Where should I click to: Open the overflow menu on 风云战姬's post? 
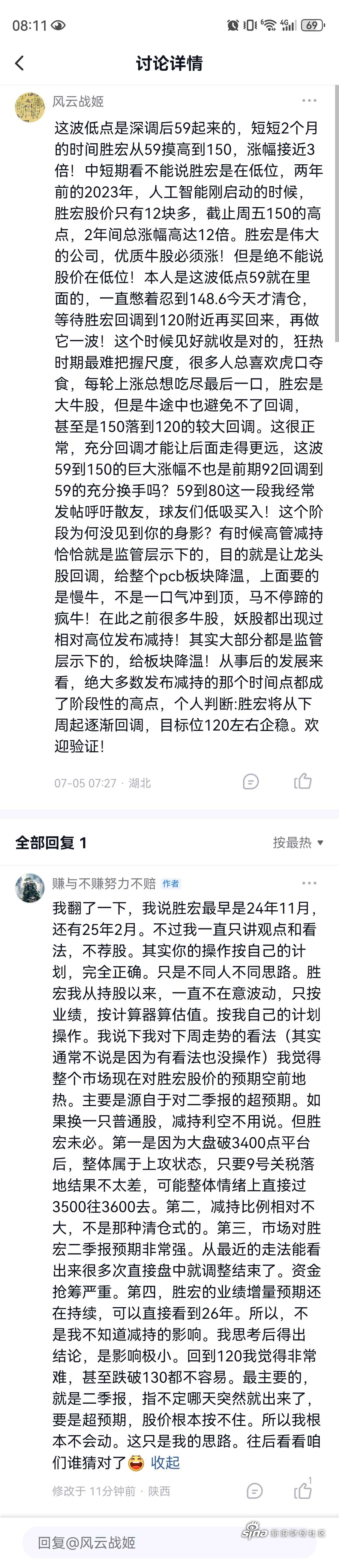pos(309,101)
